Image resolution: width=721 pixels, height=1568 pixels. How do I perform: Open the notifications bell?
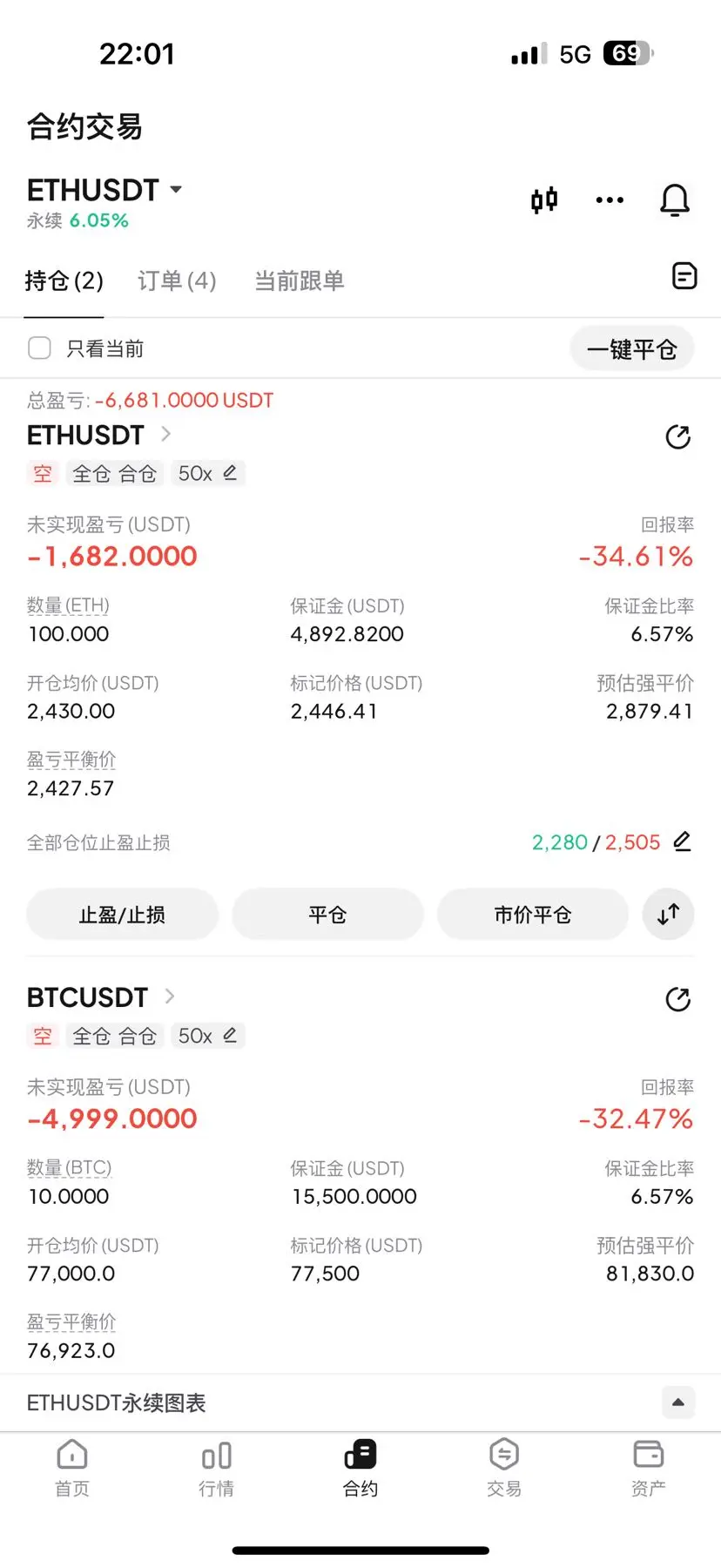[675, 200]
